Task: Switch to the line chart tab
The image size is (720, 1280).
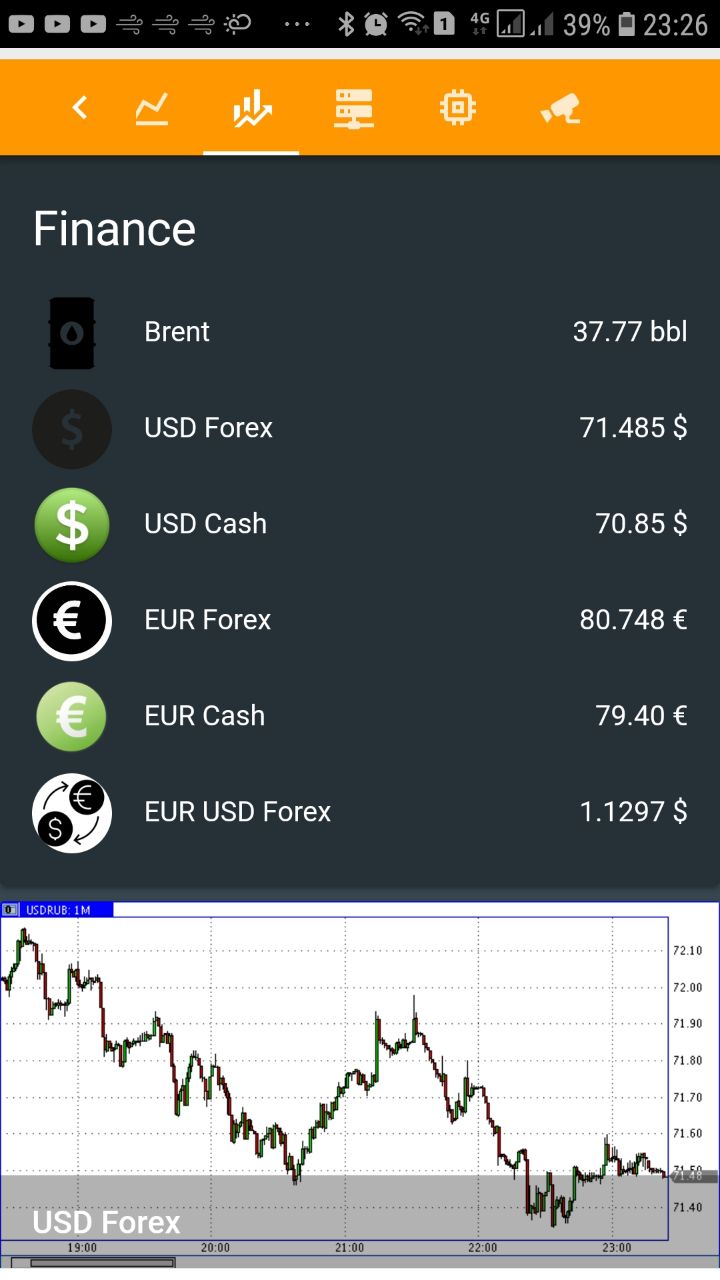Action: [x=152, y=108]
